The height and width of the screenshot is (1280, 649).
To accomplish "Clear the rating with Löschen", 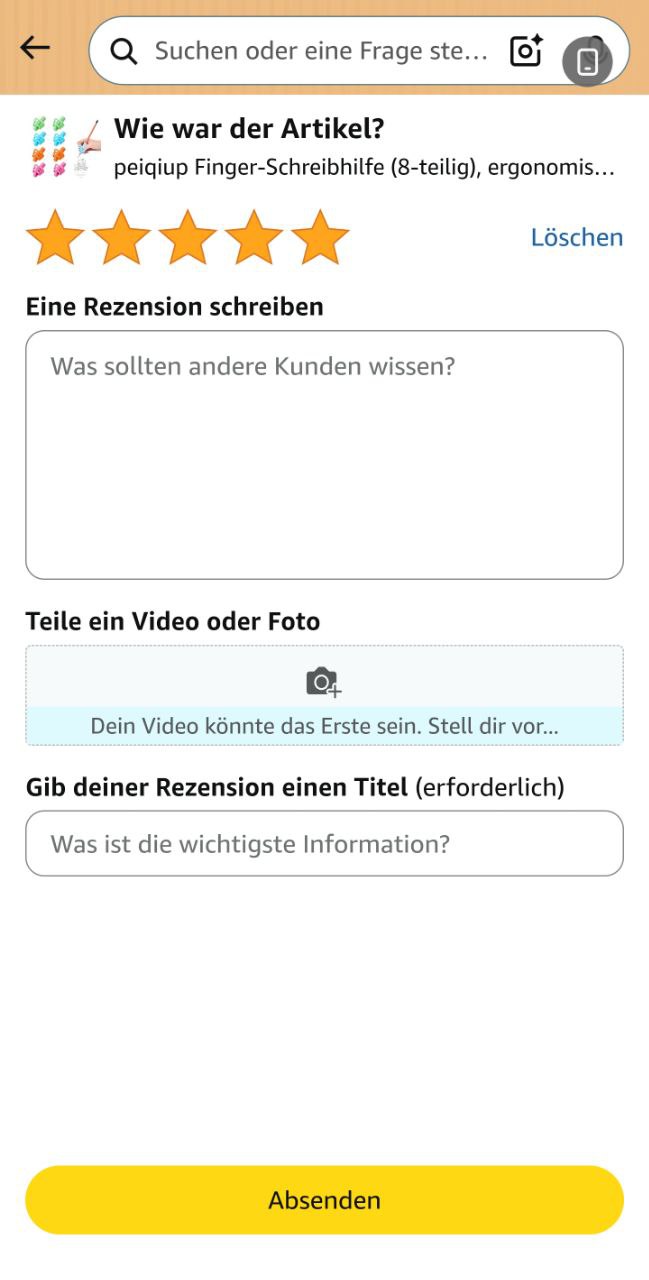I will coord(576,237).
